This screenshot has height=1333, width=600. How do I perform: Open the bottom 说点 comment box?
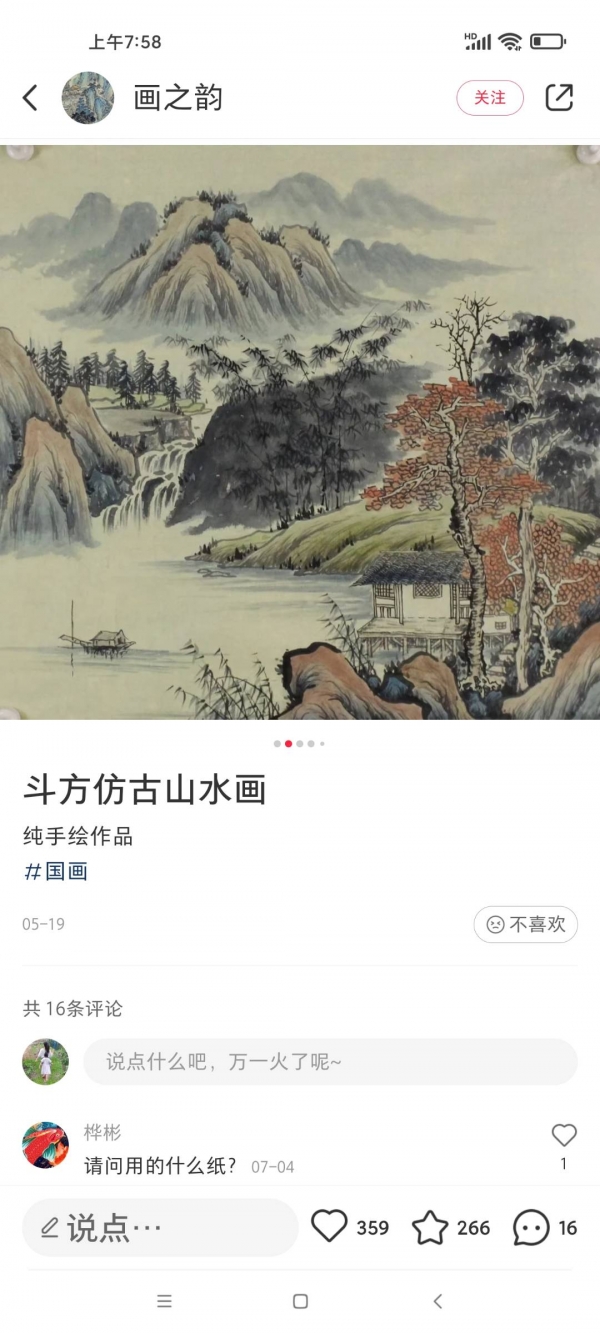(x=160, y=1228)
